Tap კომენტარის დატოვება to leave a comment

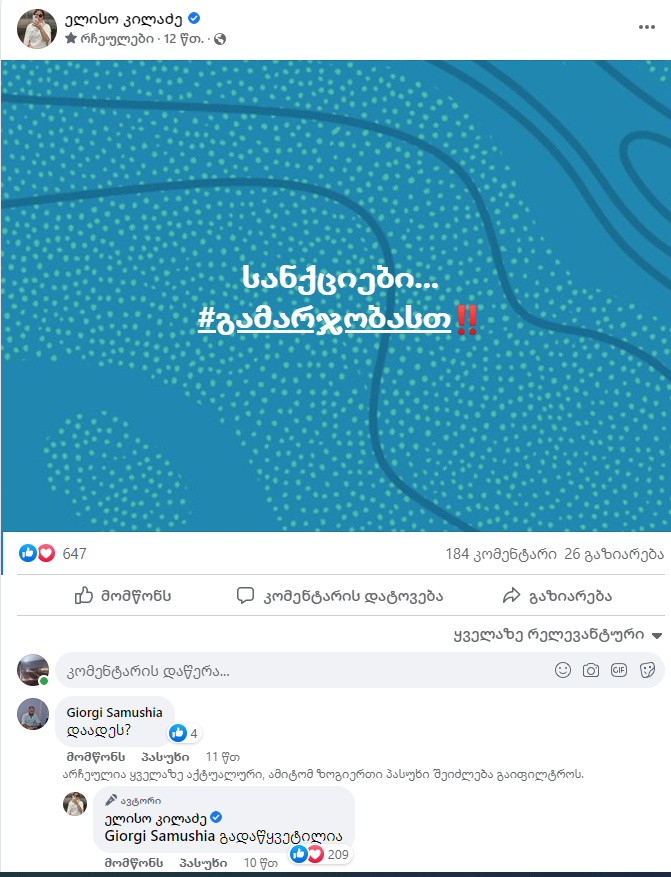point(340,596)
